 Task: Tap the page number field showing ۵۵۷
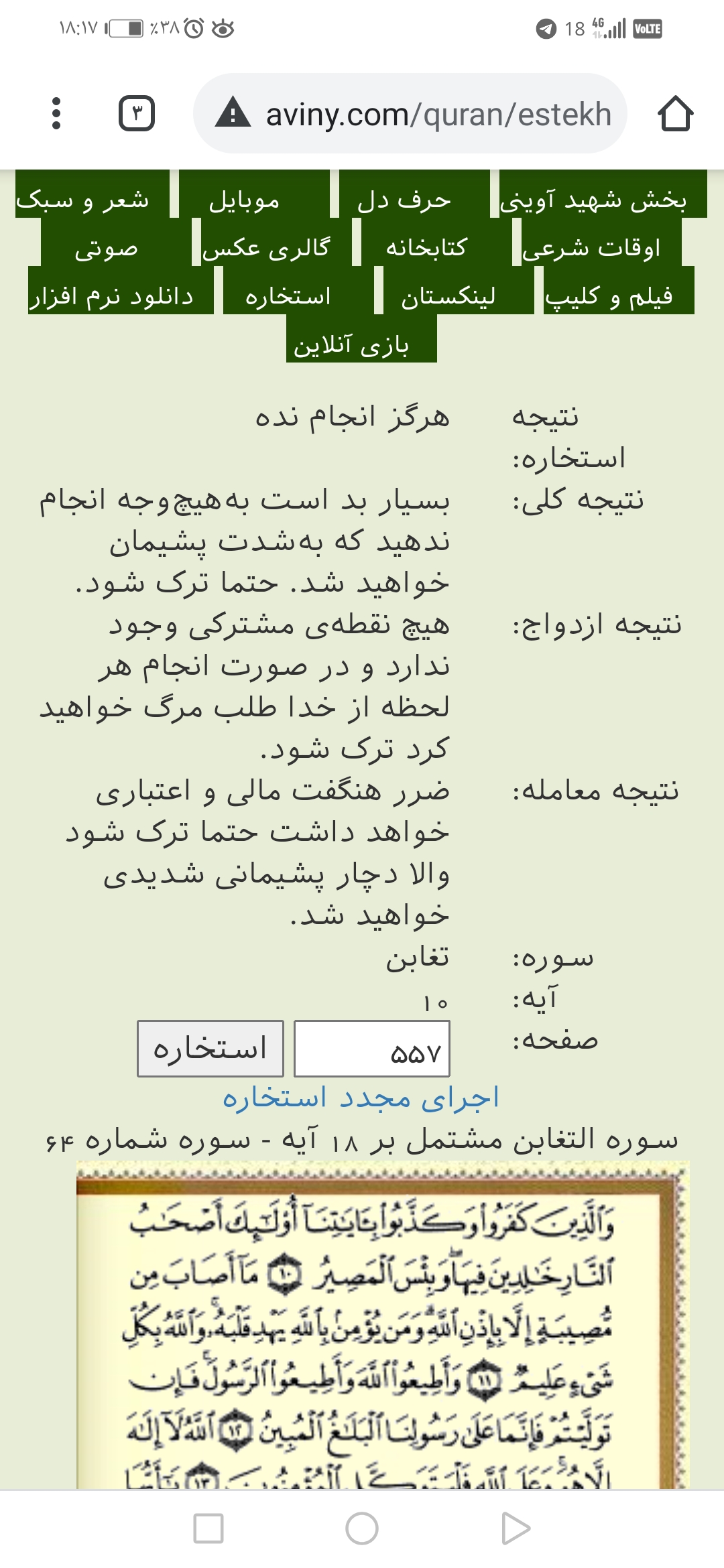pyautogui.click(x=372, y=1049)
